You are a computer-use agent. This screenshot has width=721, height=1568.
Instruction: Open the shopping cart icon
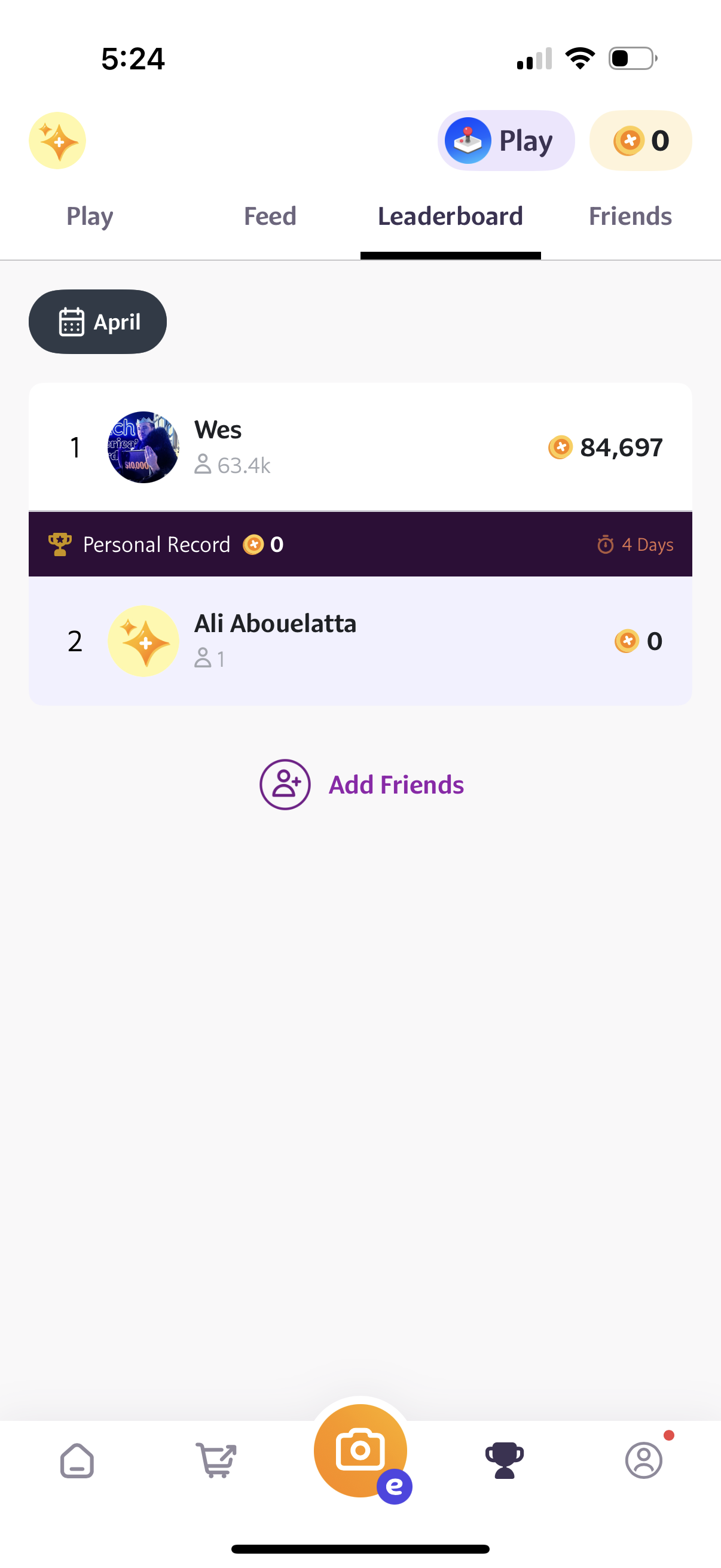click(216, 1458)
